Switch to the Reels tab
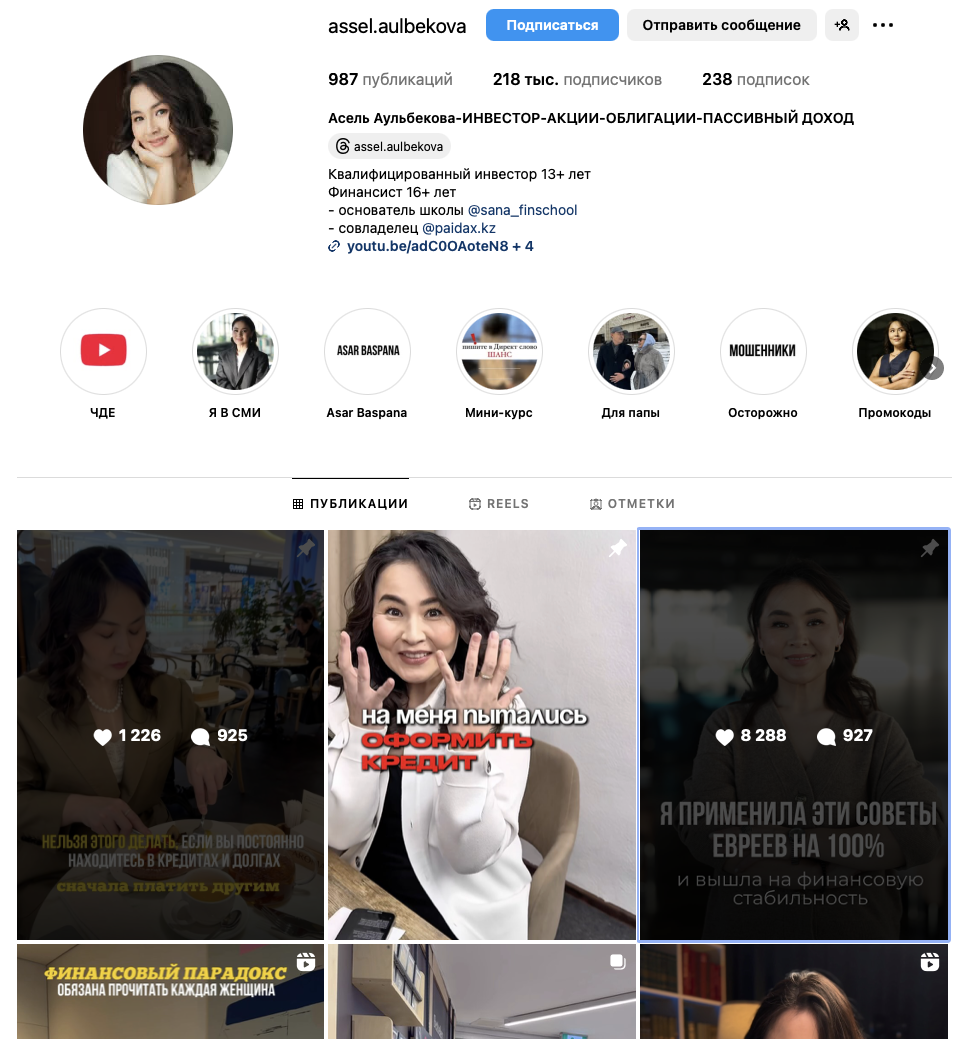Image resolution: width=965 pixels, height=1039 pixels. pos(498,504)
